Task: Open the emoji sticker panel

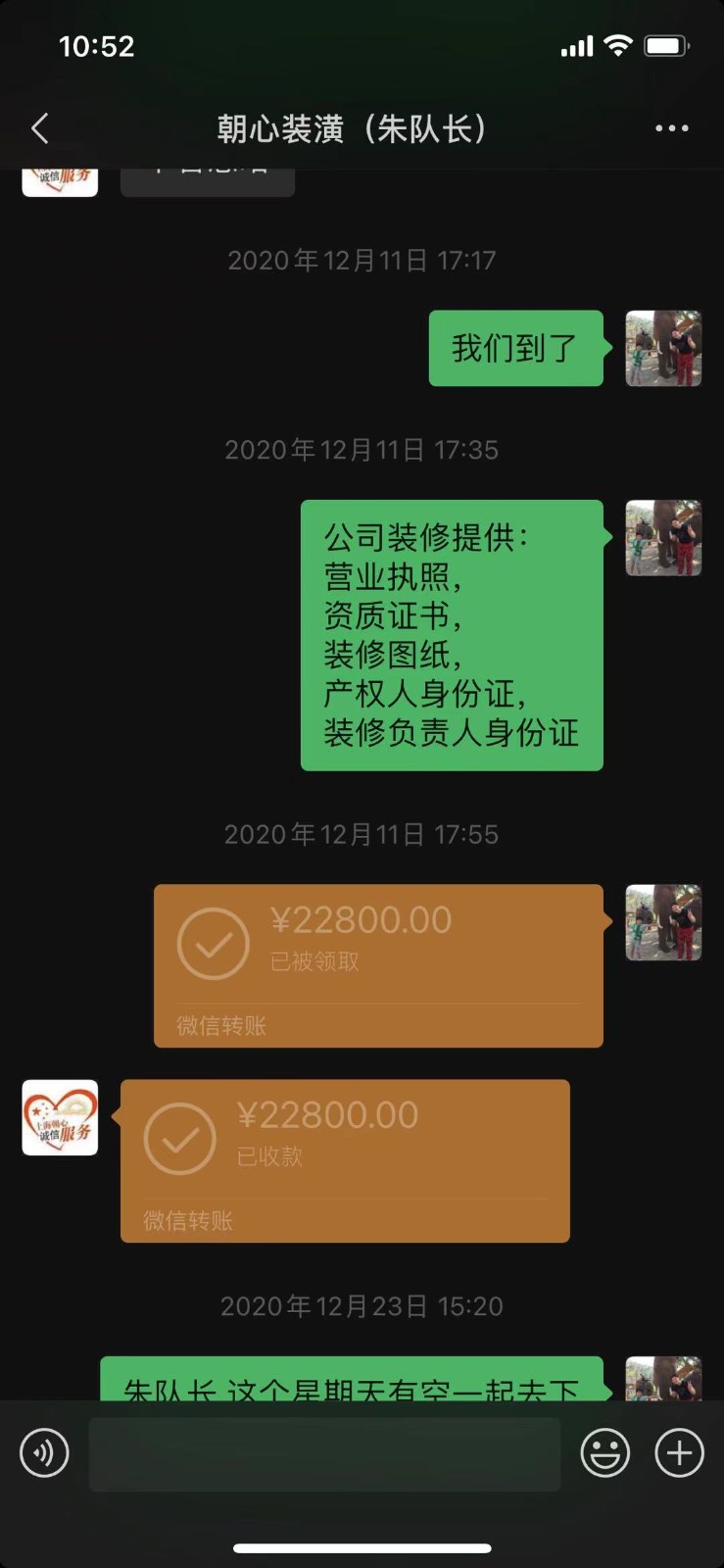Action: click(604, 1452)
